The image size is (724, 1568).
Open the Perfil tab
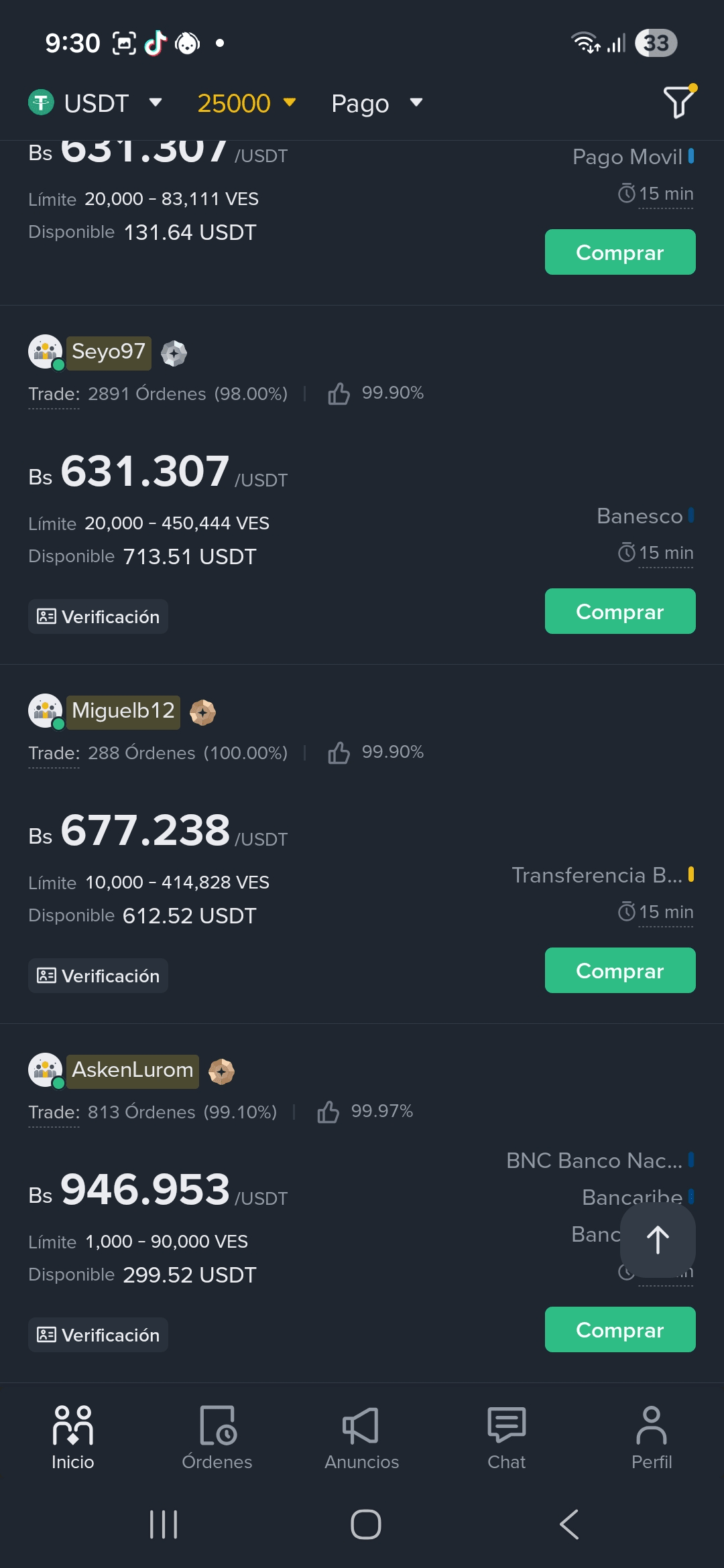[x=651, y=1437]
